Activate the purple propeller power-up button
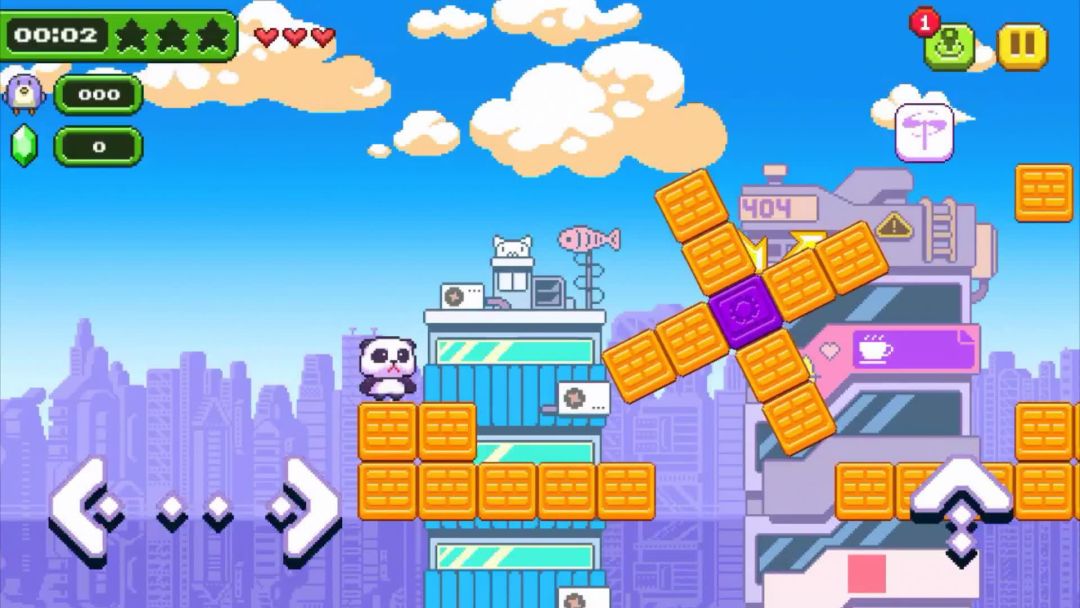Screen dimensions: 1080x608 point(923,132)
